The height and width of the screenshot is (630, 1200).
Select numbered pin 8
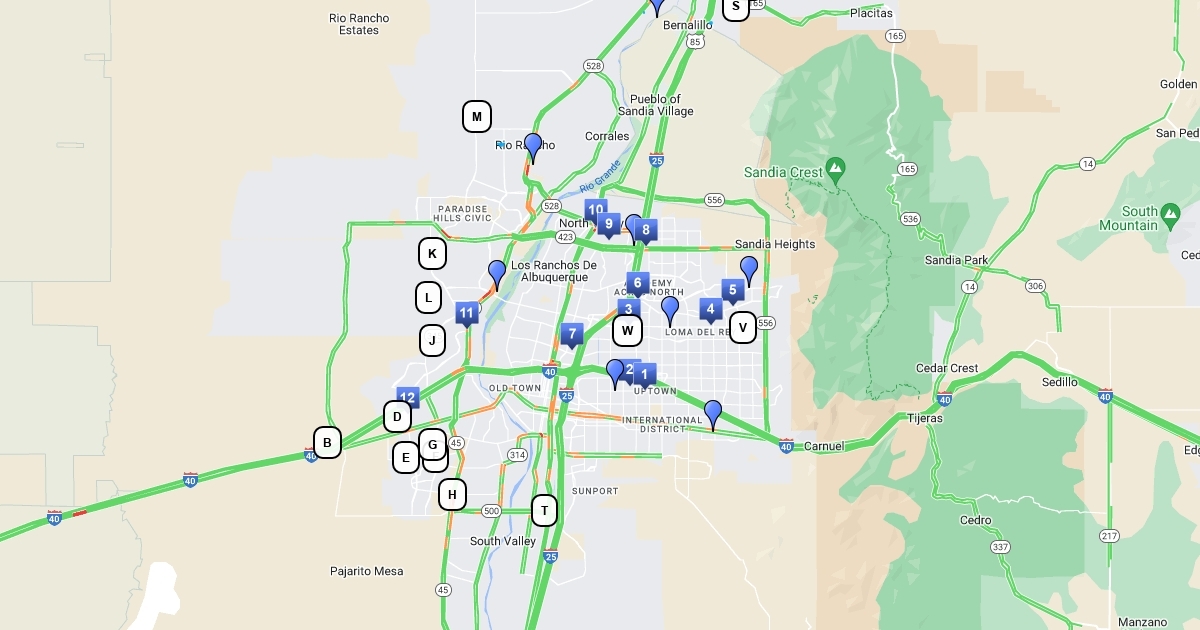[646, 230]
